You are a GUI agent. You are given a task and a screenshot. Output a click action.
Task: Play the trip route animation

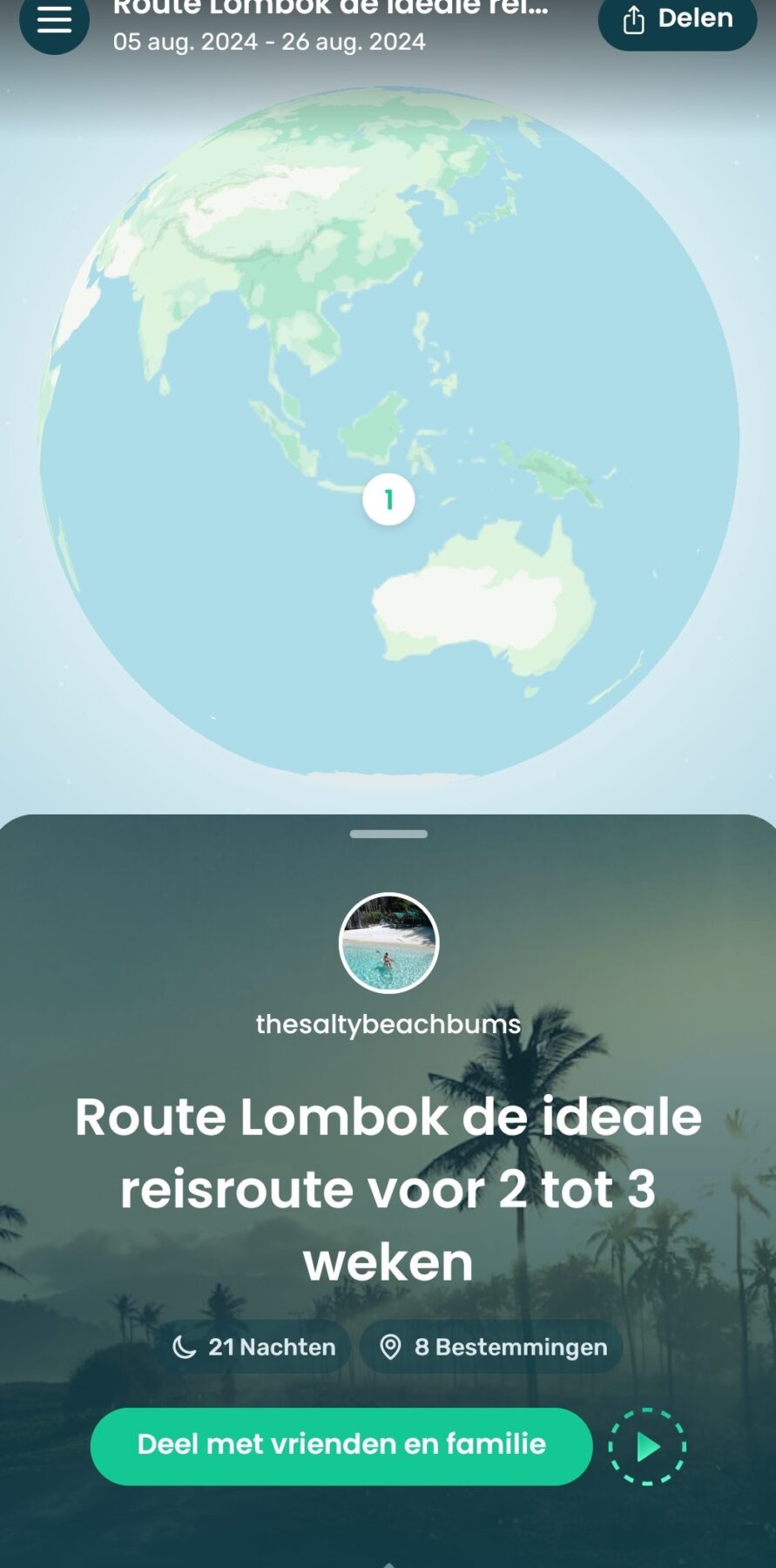(647, 1447)
